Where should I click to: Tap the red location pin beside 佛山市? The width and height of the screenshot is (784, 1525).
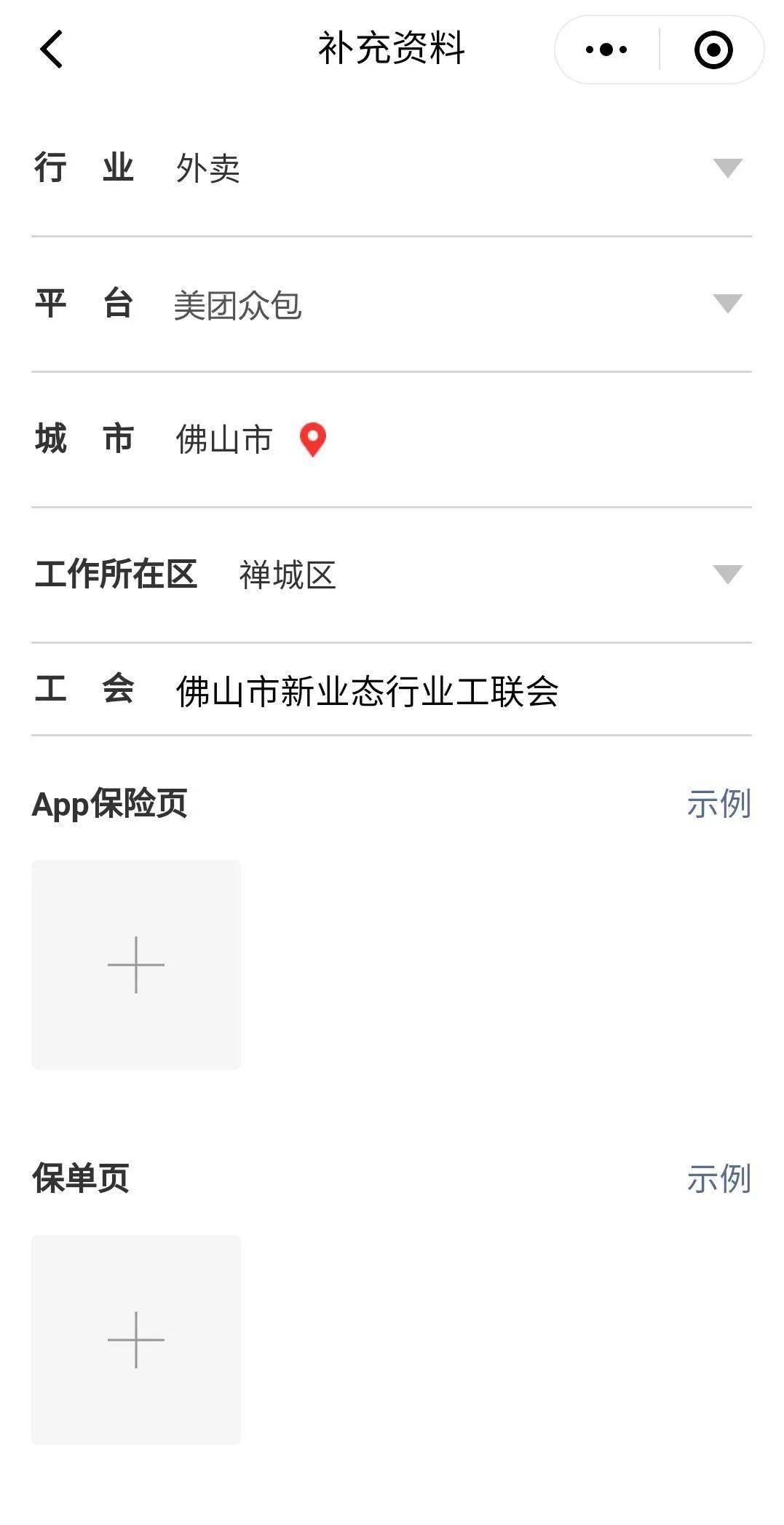pos(313,439)
